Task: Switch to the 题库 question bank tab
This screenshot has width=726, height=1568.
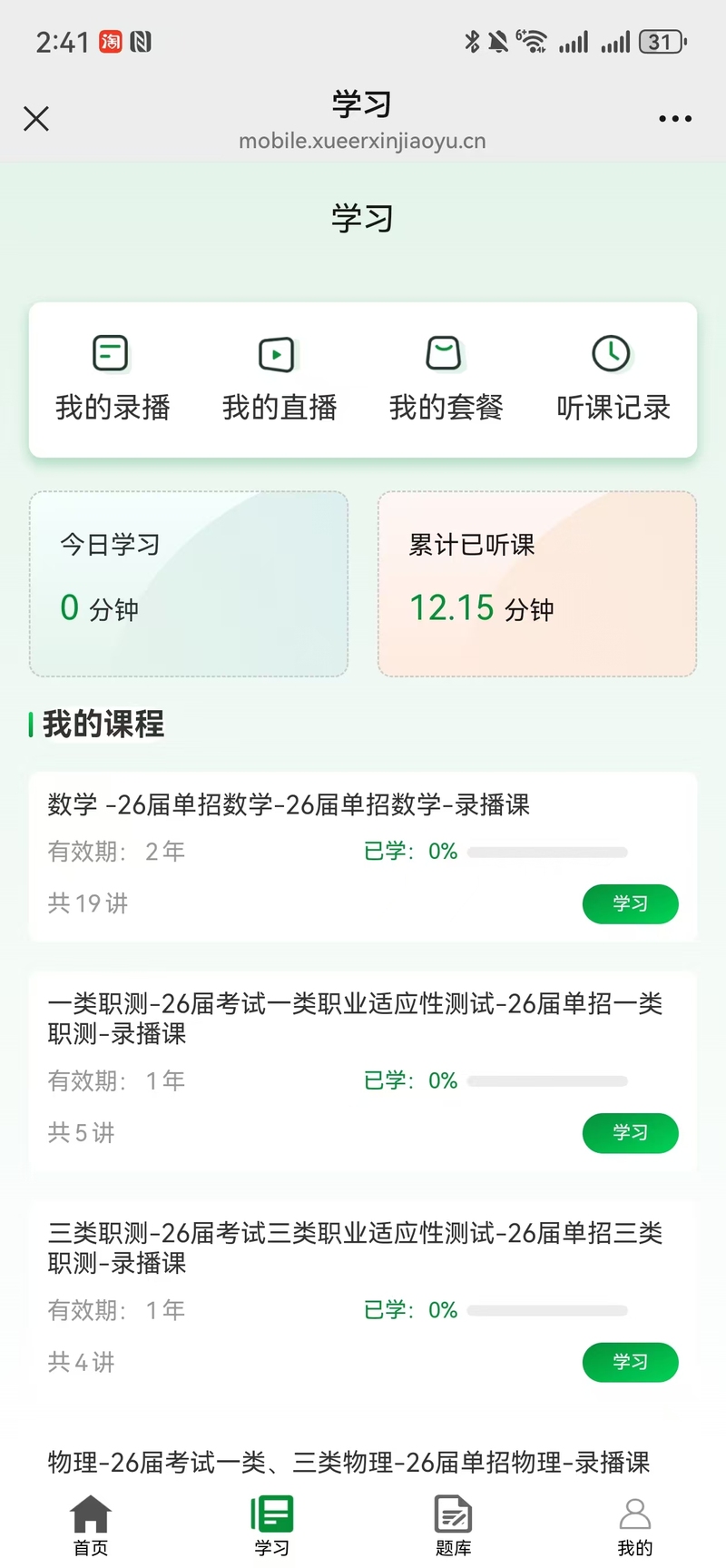Action: point(454,1526)
